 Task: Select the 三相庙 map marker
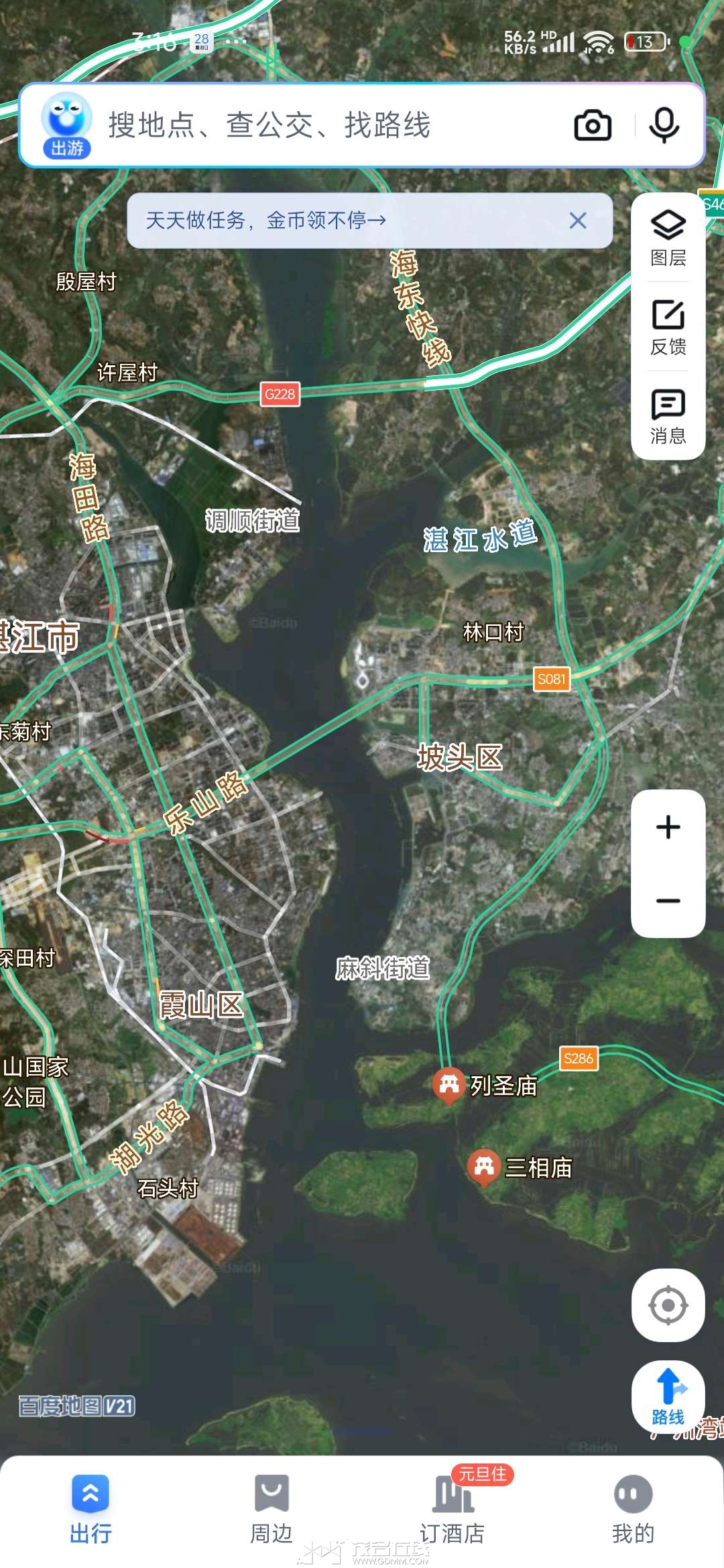[484, 1167]
